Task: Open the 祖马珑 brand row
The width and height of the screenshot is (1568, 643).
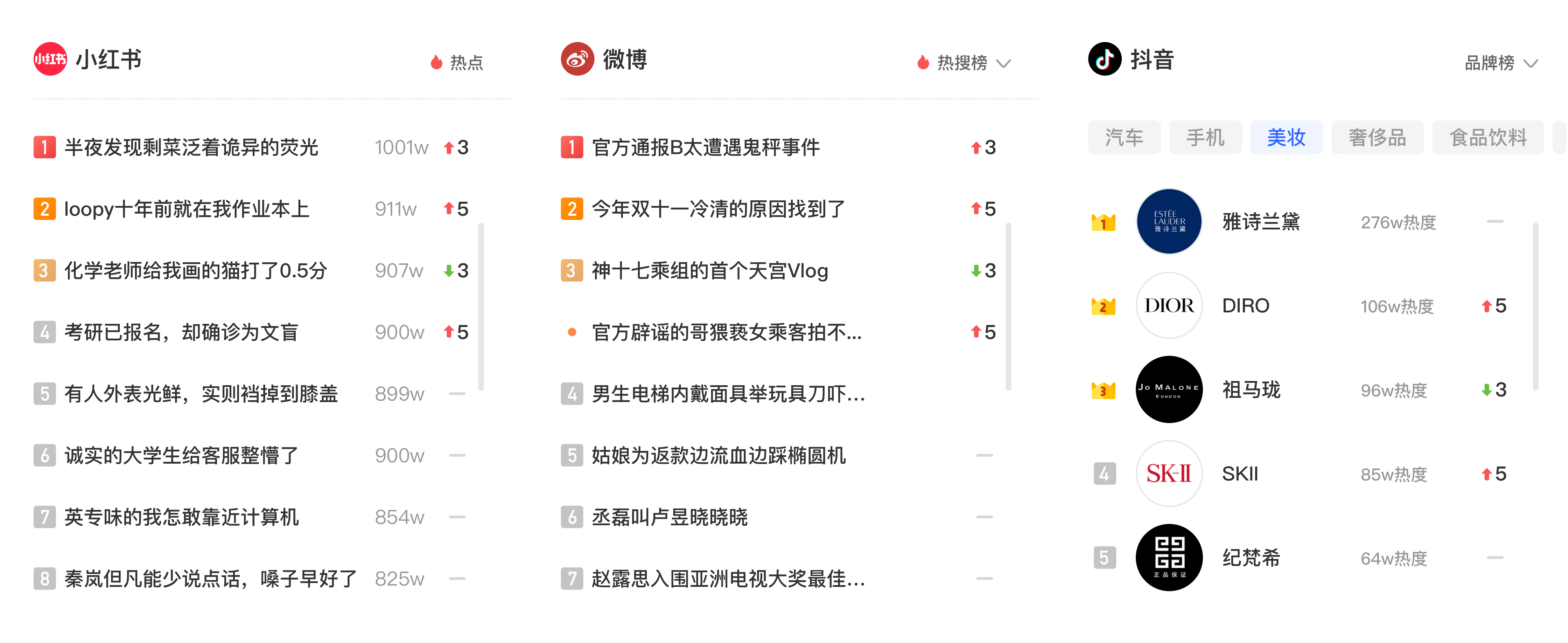Action: 1251,390
